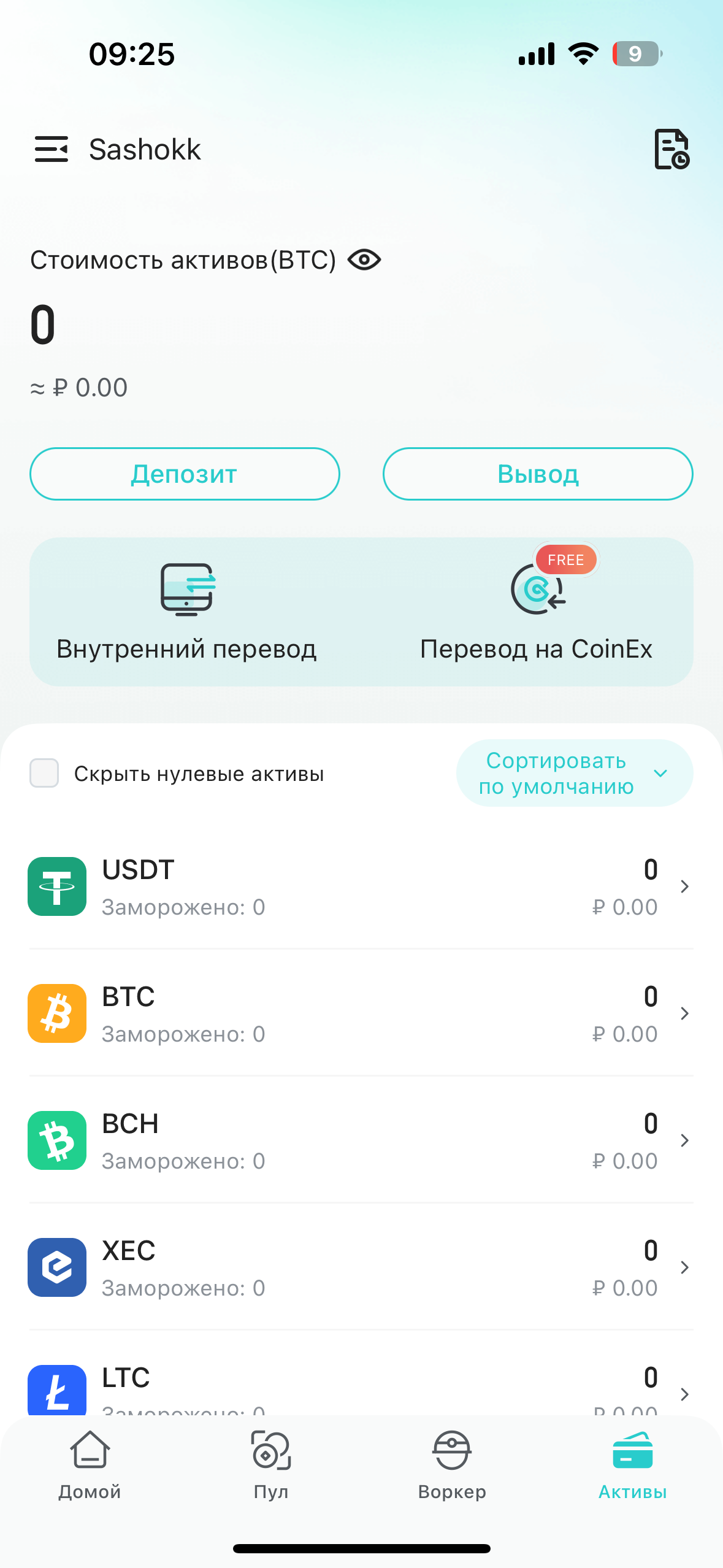Open the USDT asset row
This screenshot has width=723, height=1568.
click(361, 887)
